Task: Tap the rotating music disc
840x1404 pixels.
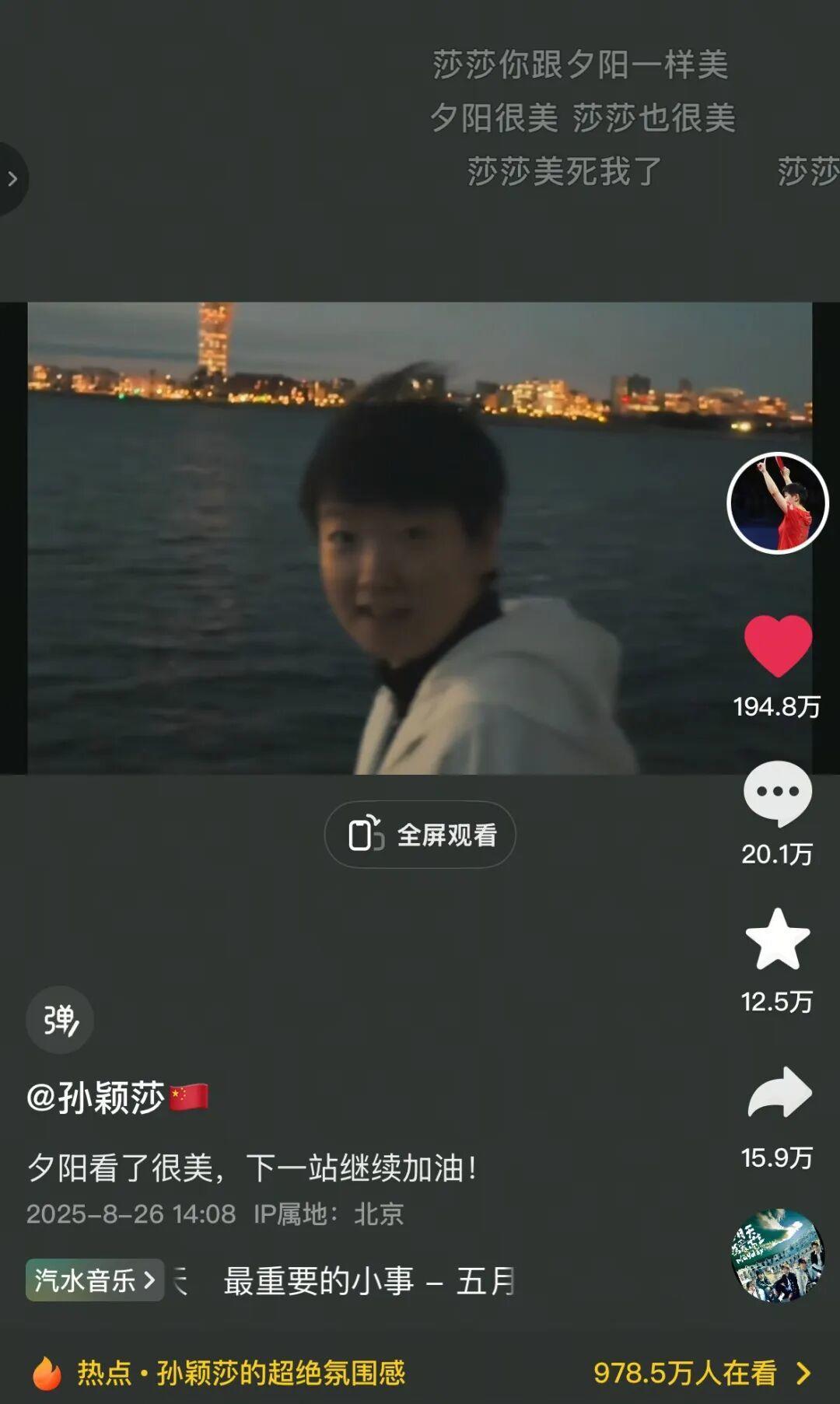Action: click(x=777, y=1255)
